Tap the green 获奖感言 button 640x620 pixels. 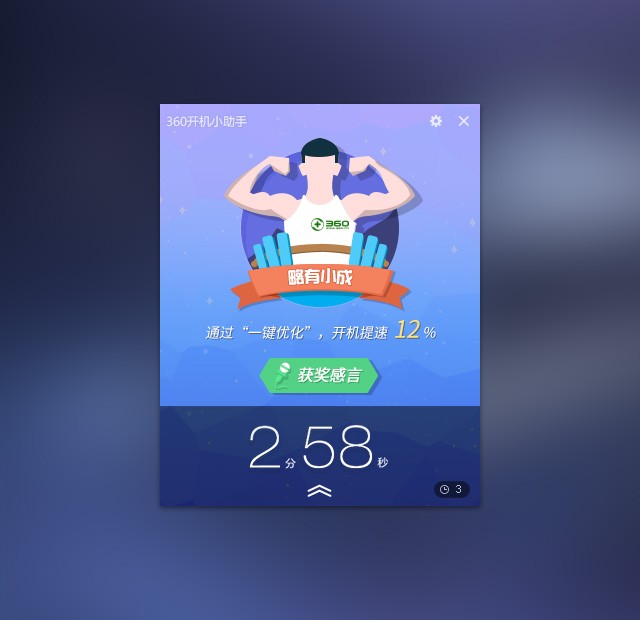click(319, 375)
